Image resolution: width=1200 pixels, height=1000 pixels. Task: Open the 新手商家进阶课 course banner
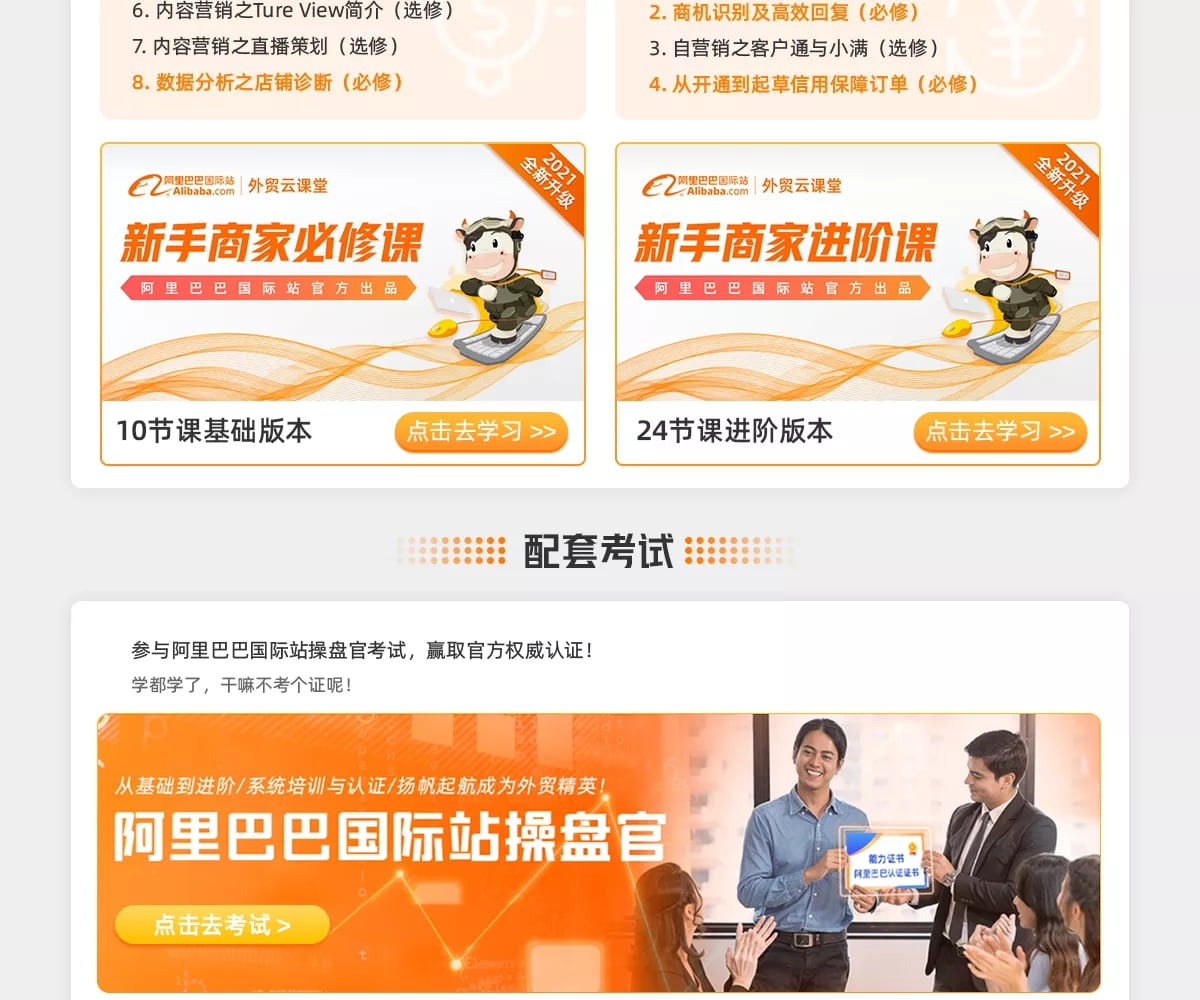pos(857,272)
